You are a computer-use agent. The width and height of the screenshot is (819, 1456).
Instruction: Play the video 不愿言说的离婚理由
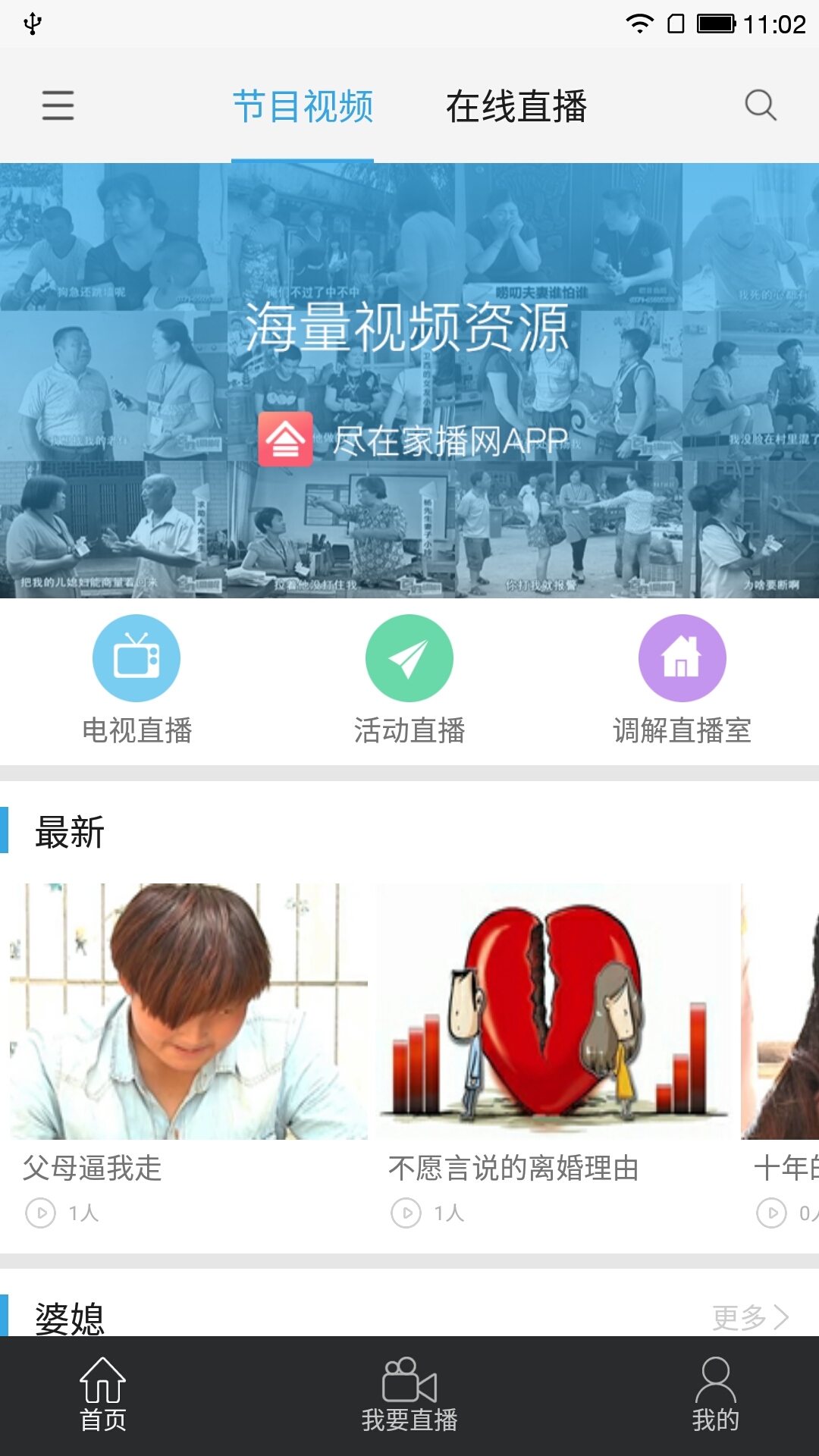pyautogui.click(x=554, y=1011)
